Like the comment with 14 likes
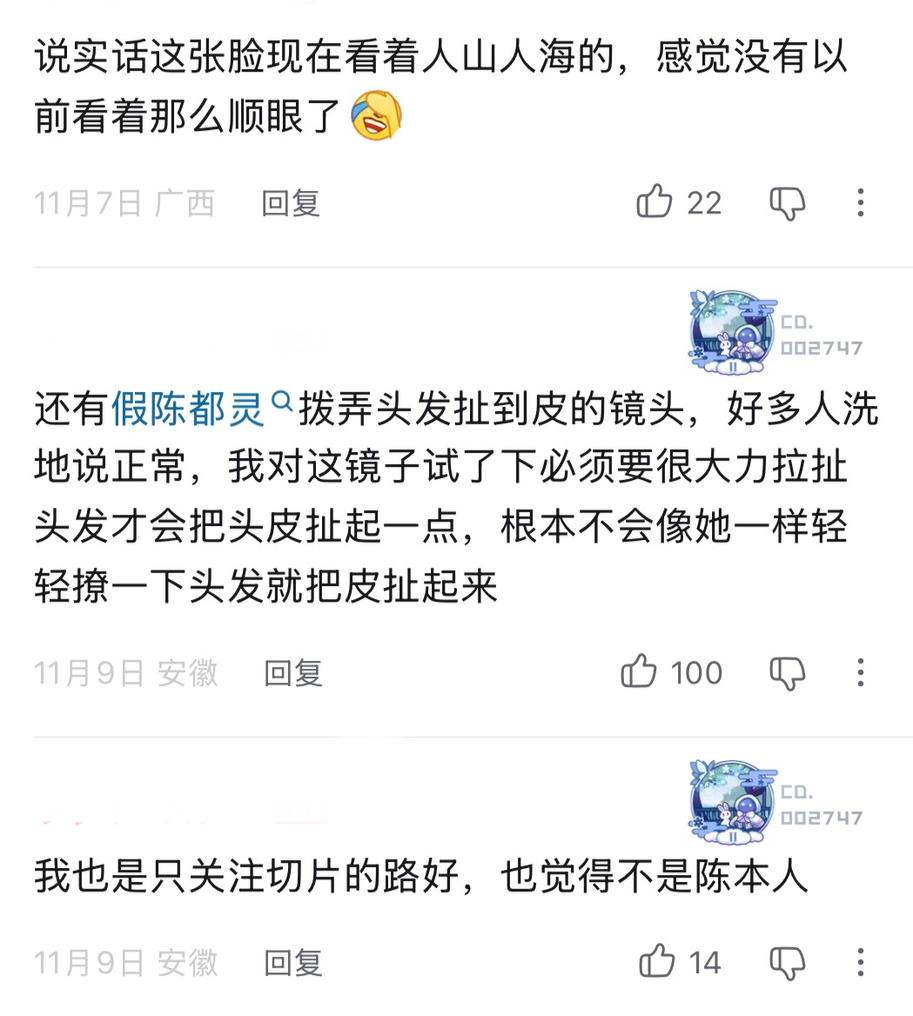The image size is (913, 1016). tap(657, 962)
